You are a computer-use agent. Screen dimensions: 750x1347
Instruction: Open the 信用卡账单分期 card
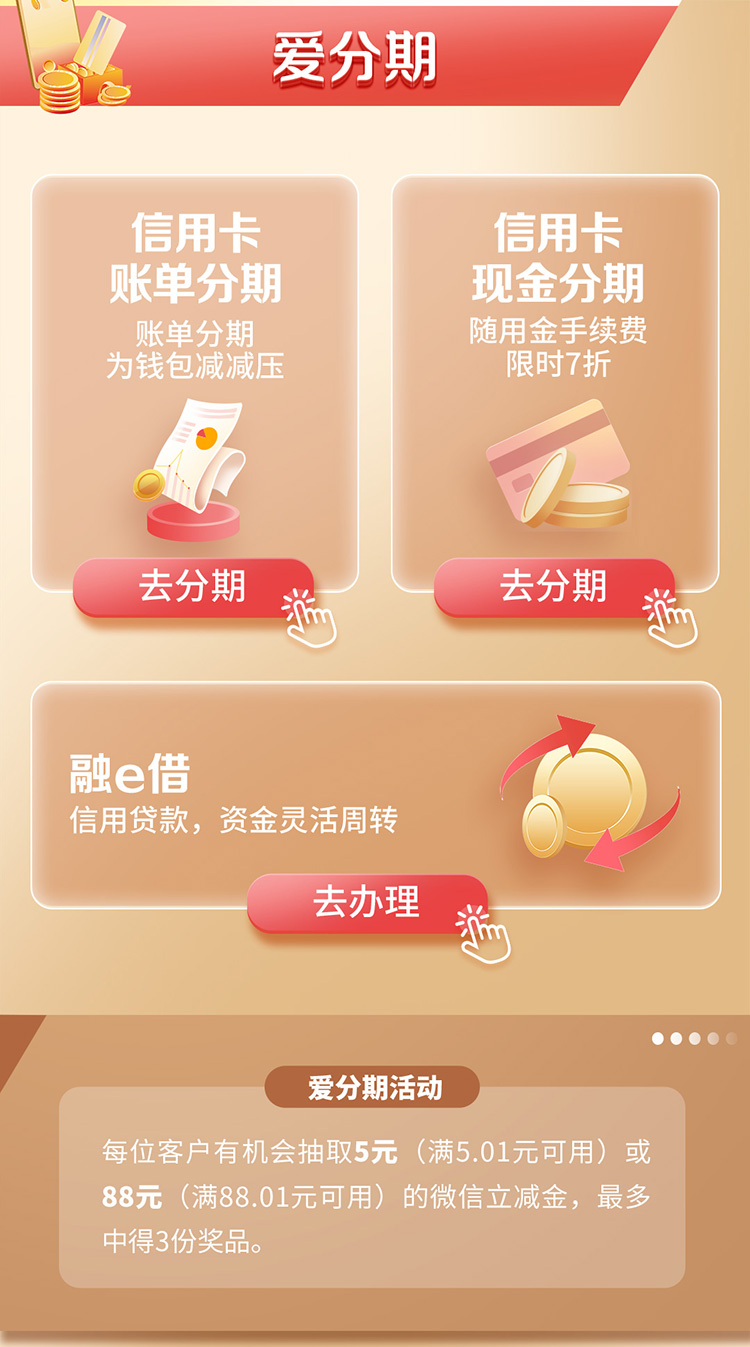[195, 380]
